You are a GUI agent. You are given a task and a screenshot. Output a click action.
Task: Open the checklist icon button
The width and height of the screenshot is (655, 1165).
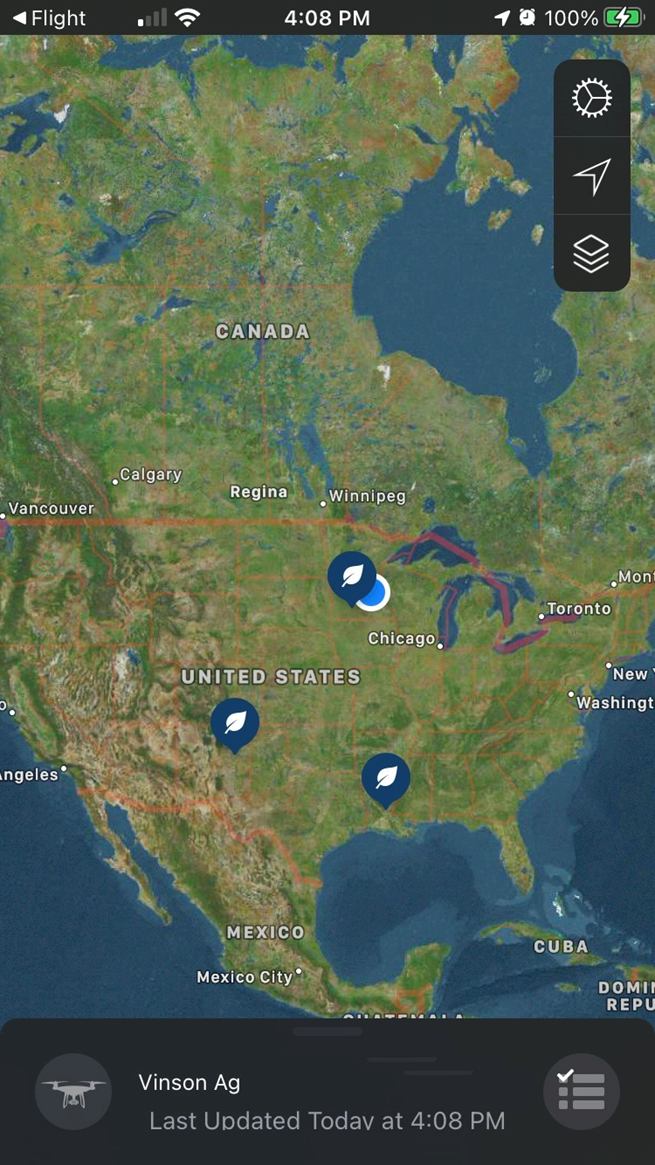tap(581, 1091)
